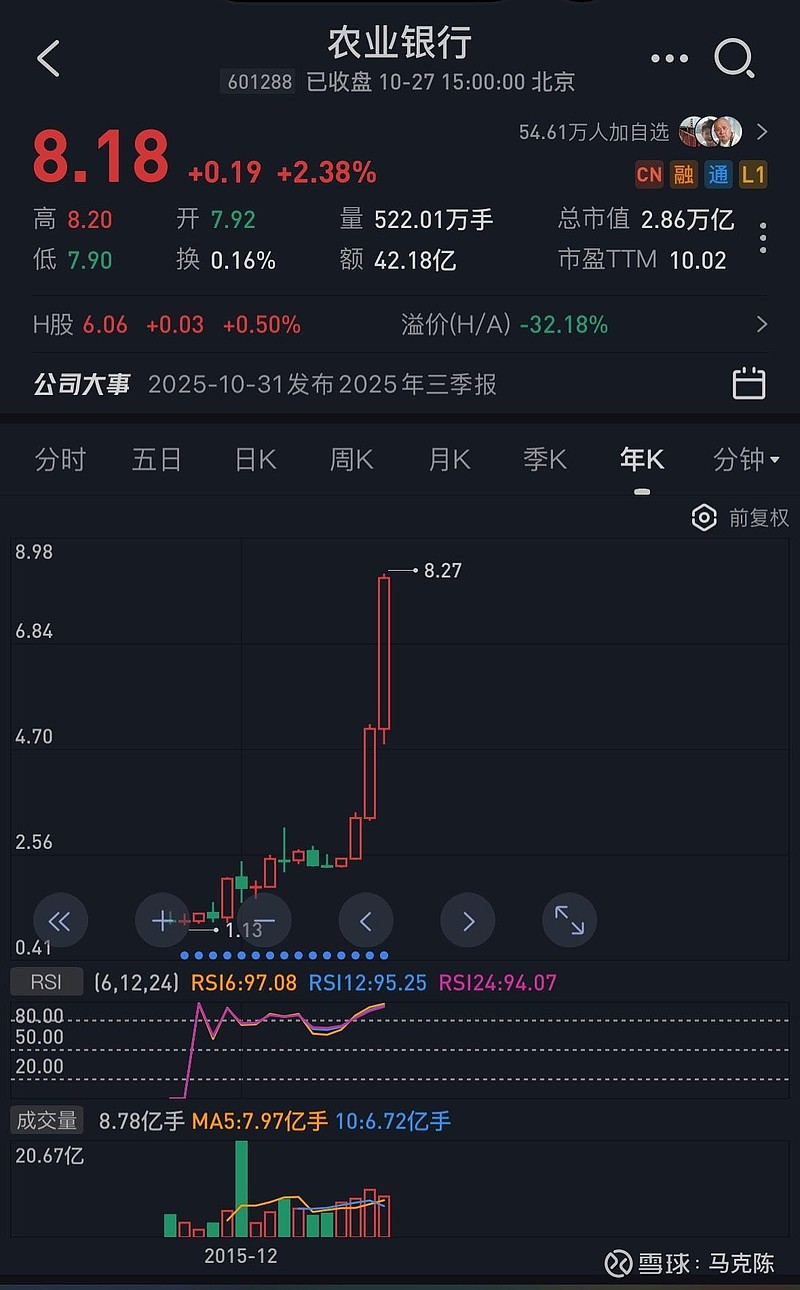Show the 季K chart
Image resolution: width=800 pixels, height=1290 pixels.
(x=545, y=460)
